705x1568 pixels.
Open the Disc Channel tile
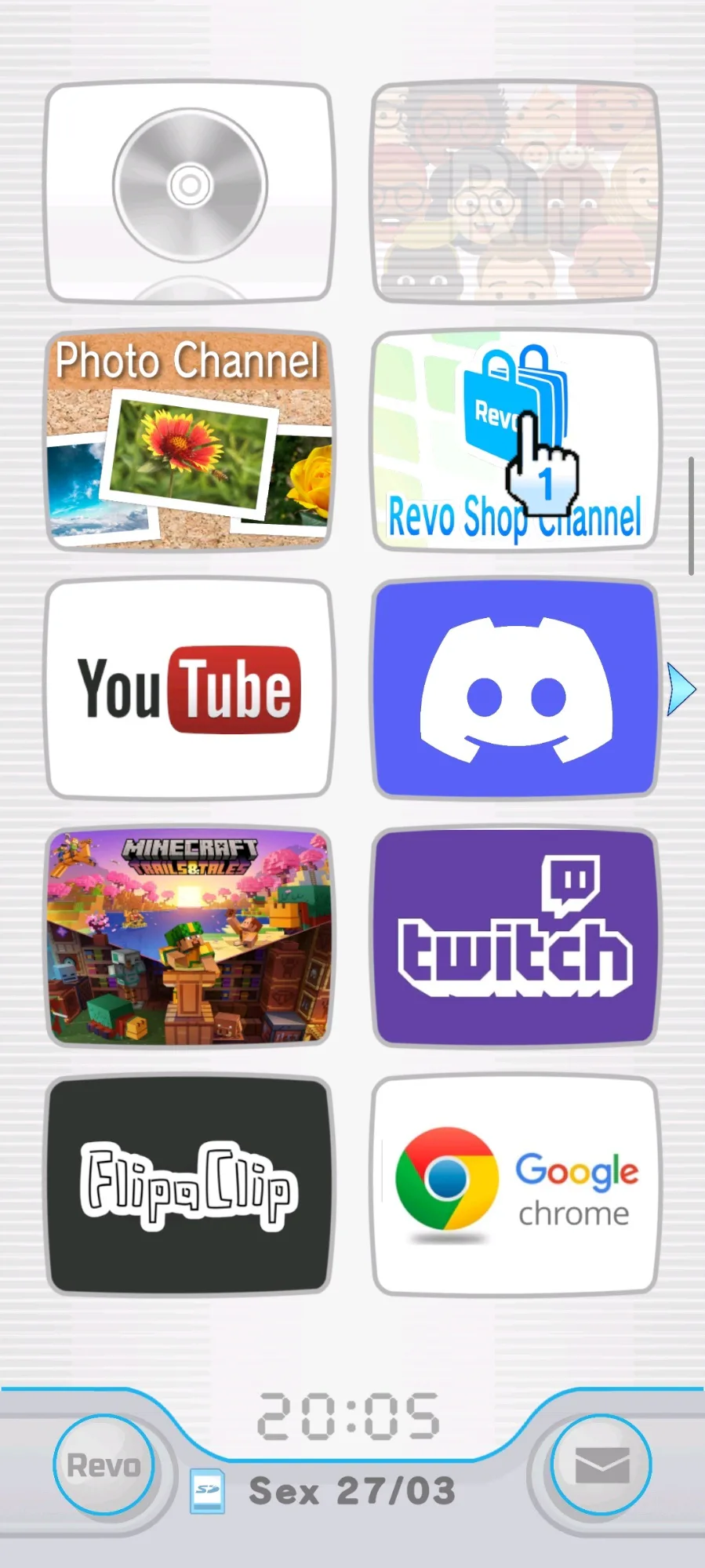click(189, 192)
